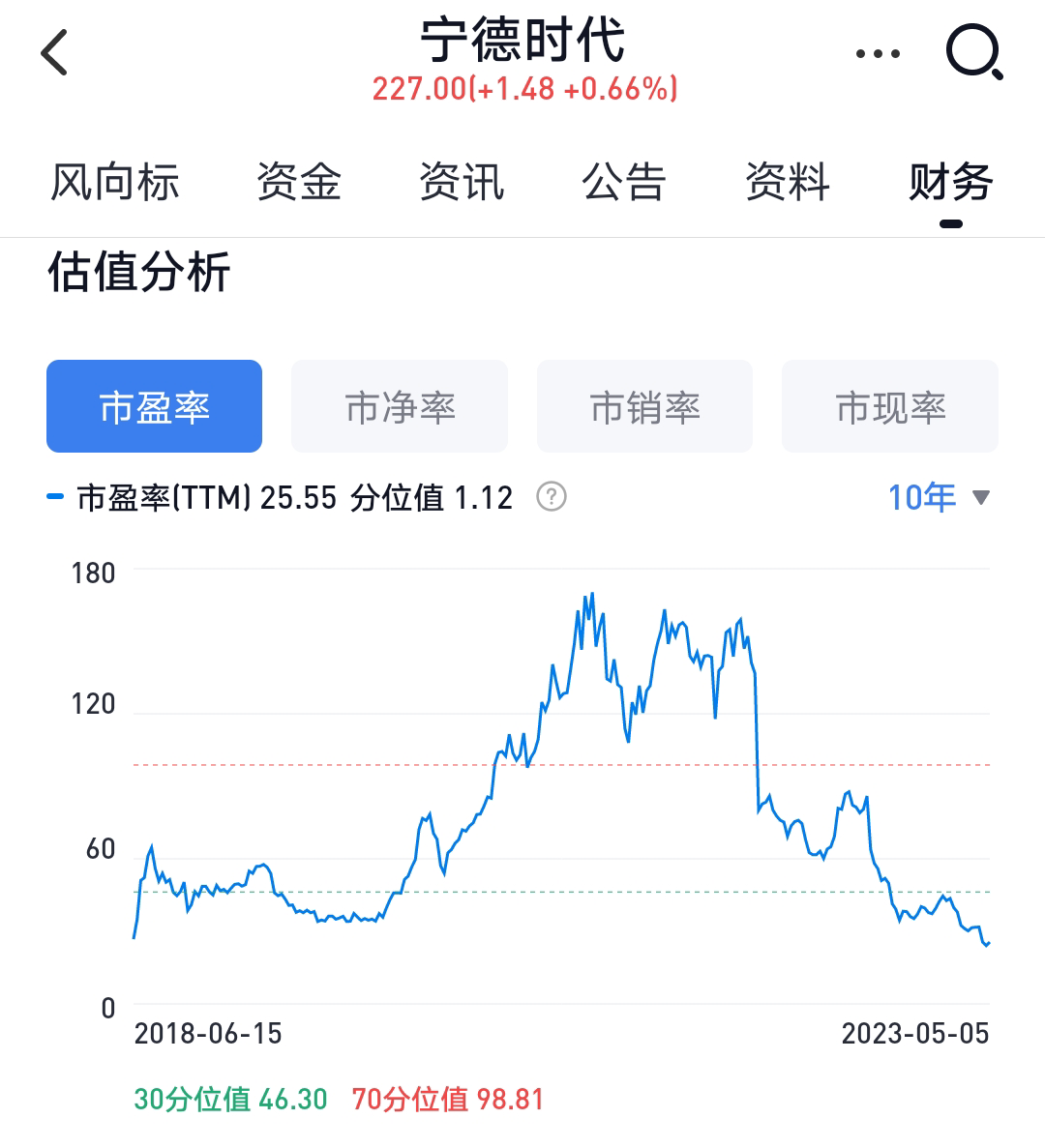Select the 财务 tab
Image resolution: width=1045 pixels, height=1148 pixels.
(950, 182)
